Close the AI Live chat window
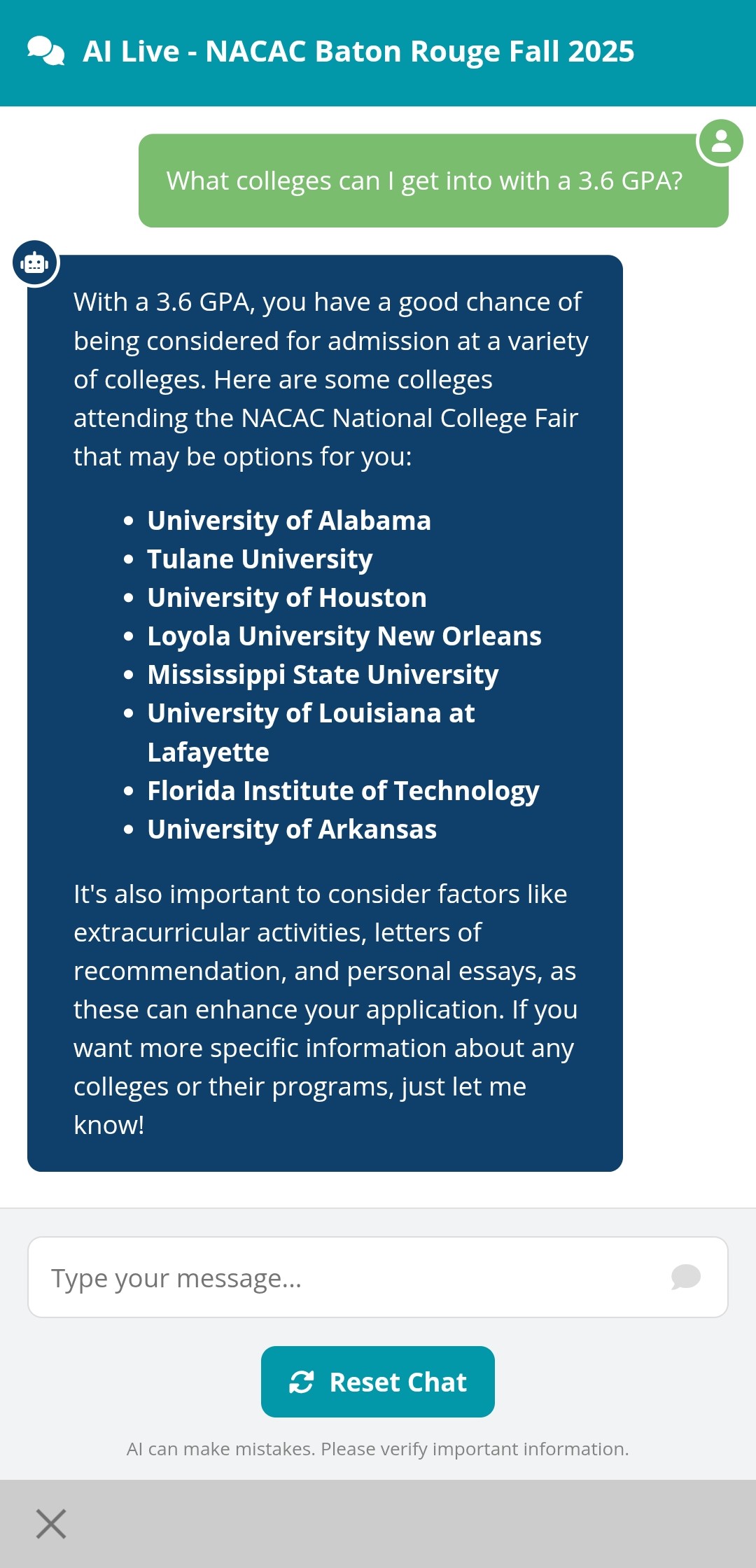The image size is (756, 1568). click(51, 1524)
